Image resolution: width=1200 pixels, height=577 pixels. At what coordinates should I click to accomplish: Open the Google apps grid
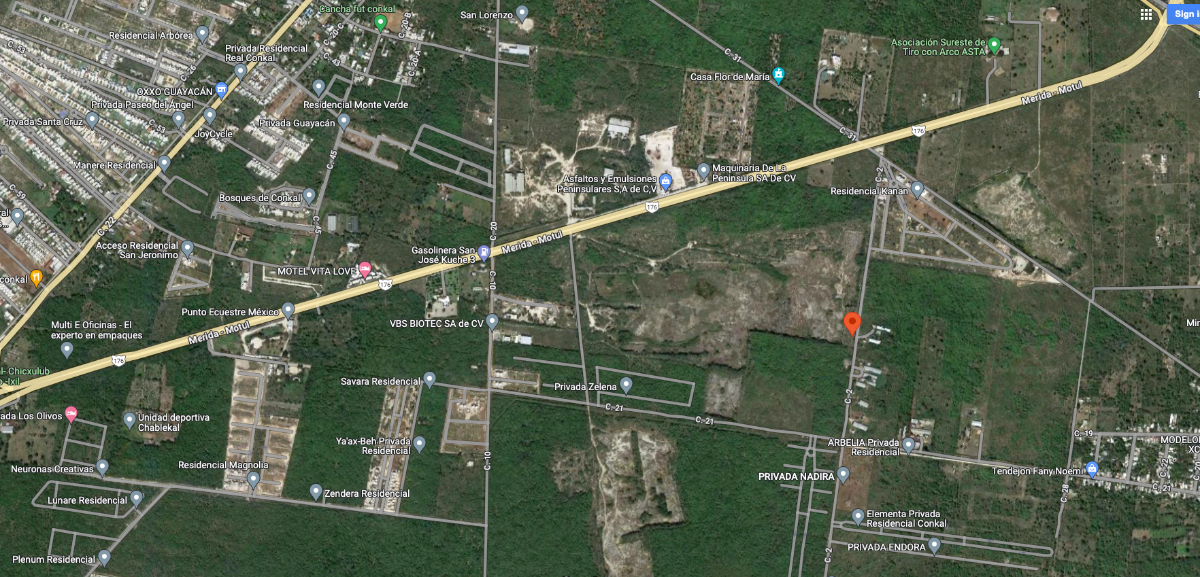point(1146,14)
